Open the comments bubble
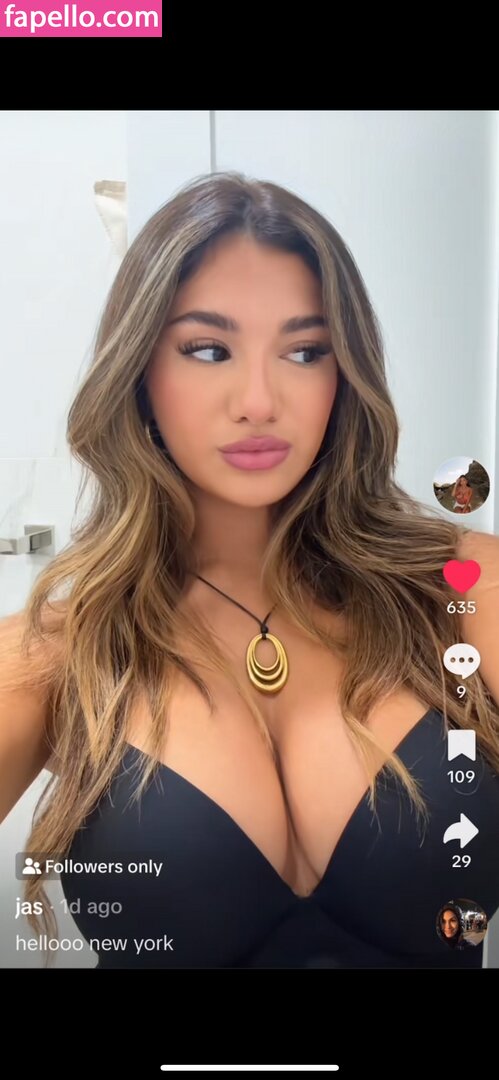 point(461,661)
